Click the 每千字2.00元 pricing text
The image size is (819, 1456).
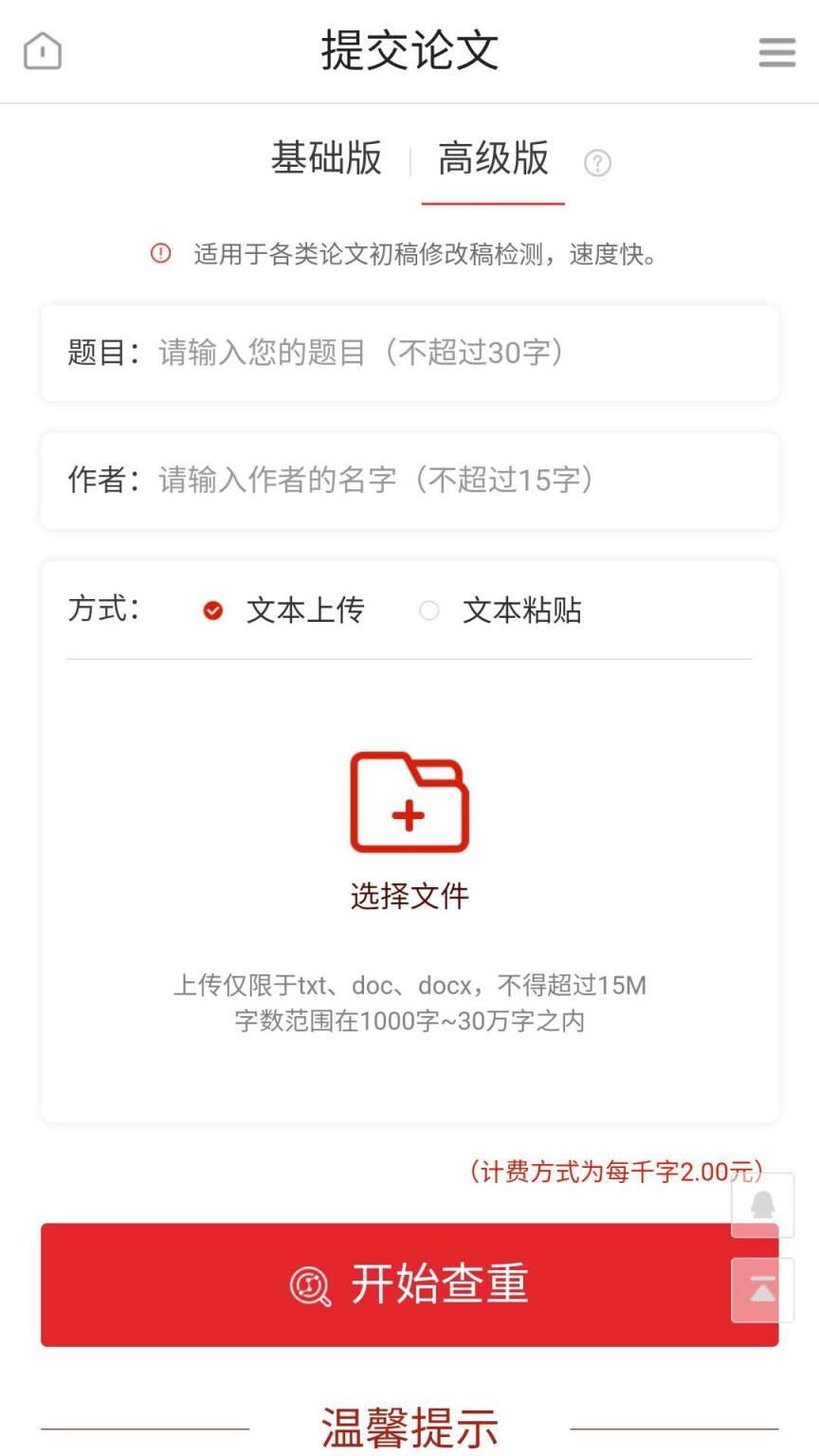616,1171
